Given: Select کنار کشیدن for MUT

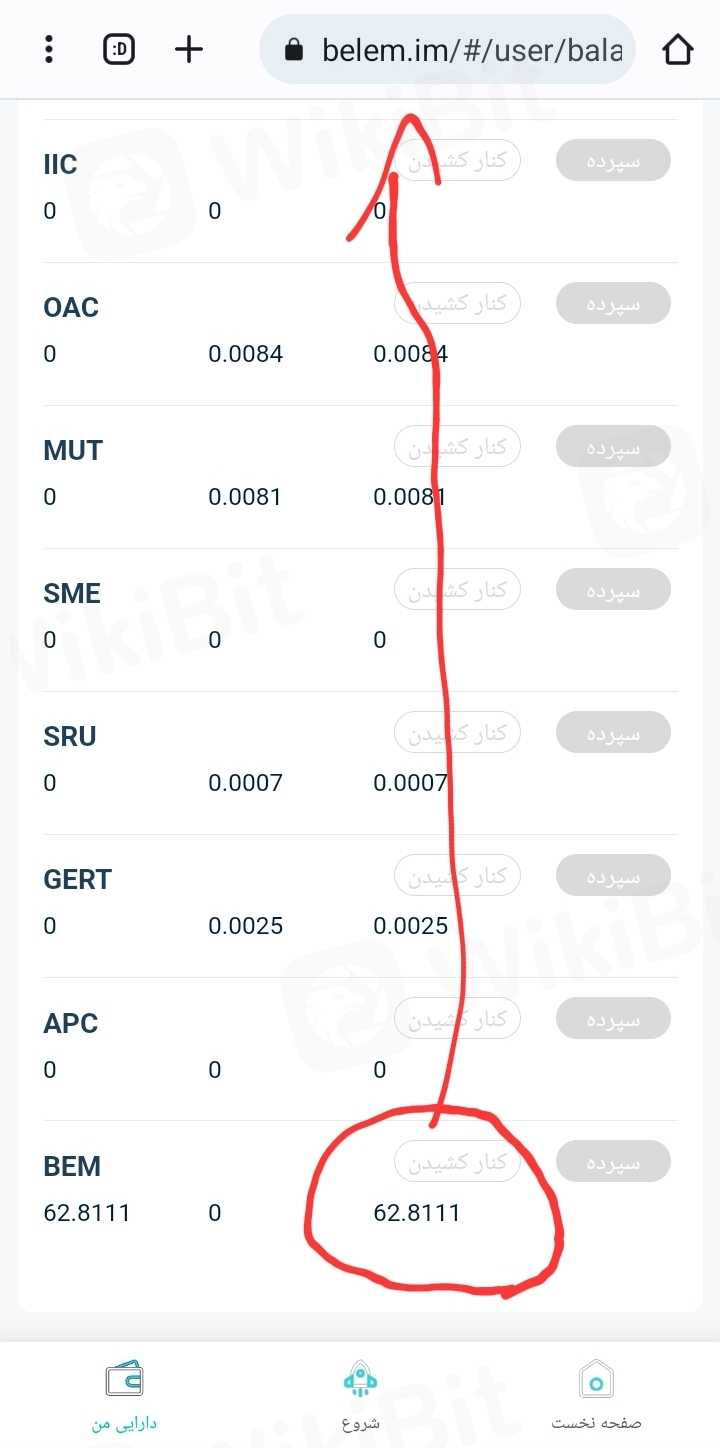Looking at the screenshot, I should [457, 447].
